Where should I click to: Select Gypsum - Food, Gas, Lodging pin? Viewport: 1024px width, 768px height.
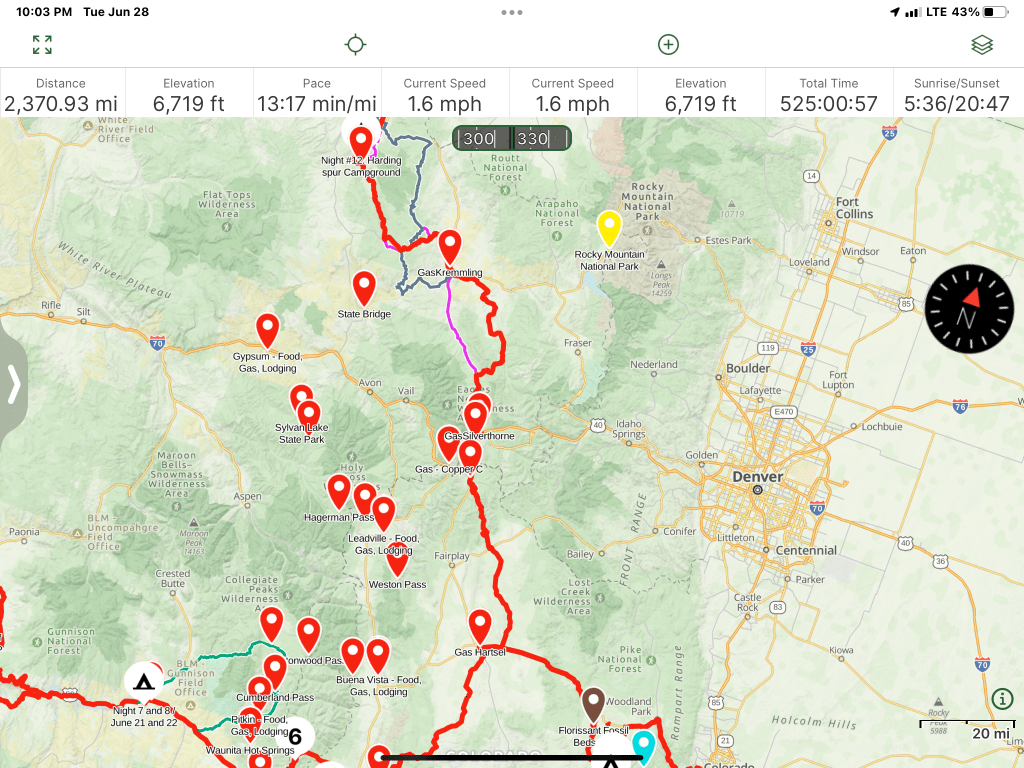click(267, 329)
